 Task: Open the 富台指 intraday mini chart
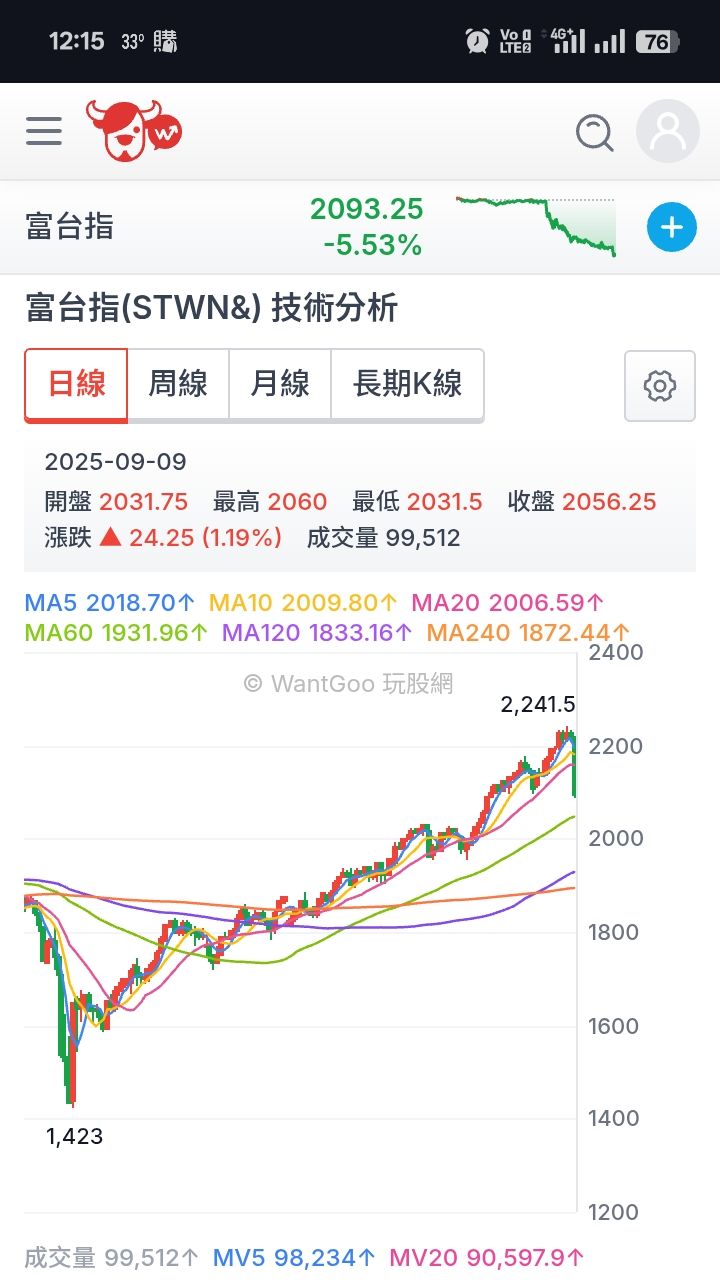(535, 227)
